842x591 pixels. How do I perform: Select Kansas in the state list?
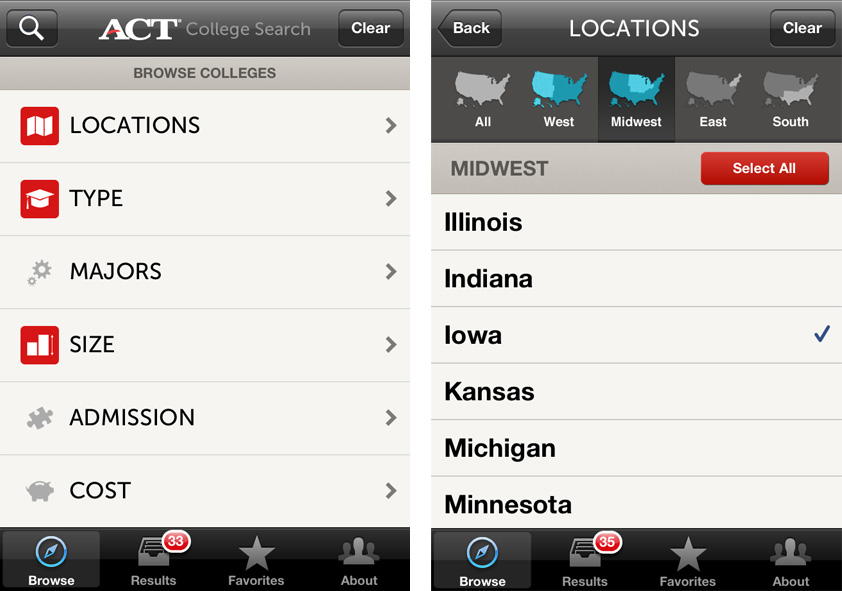click(636, 392)
